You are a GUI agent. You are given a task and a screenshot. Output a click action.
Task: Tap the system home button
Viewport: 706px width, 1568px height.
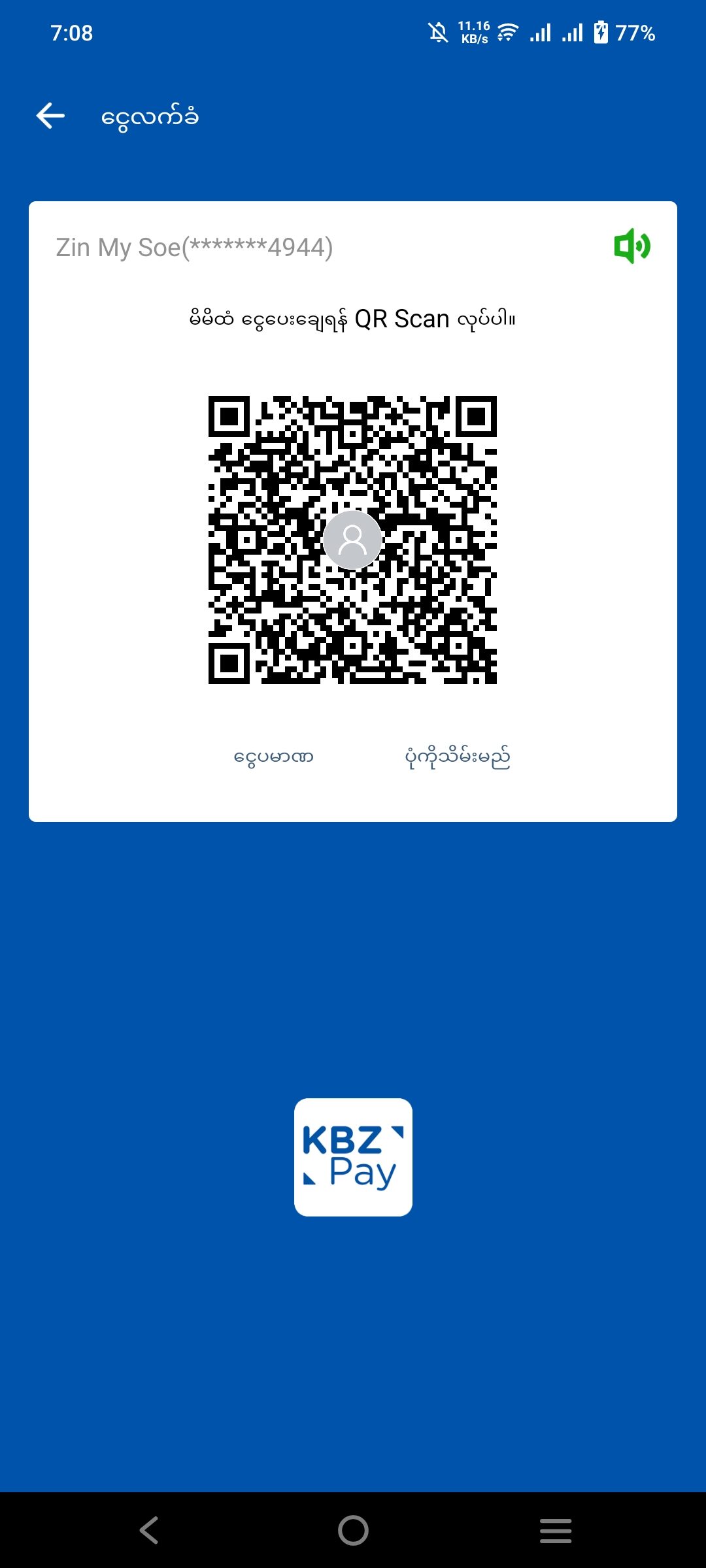[353, 1530]
